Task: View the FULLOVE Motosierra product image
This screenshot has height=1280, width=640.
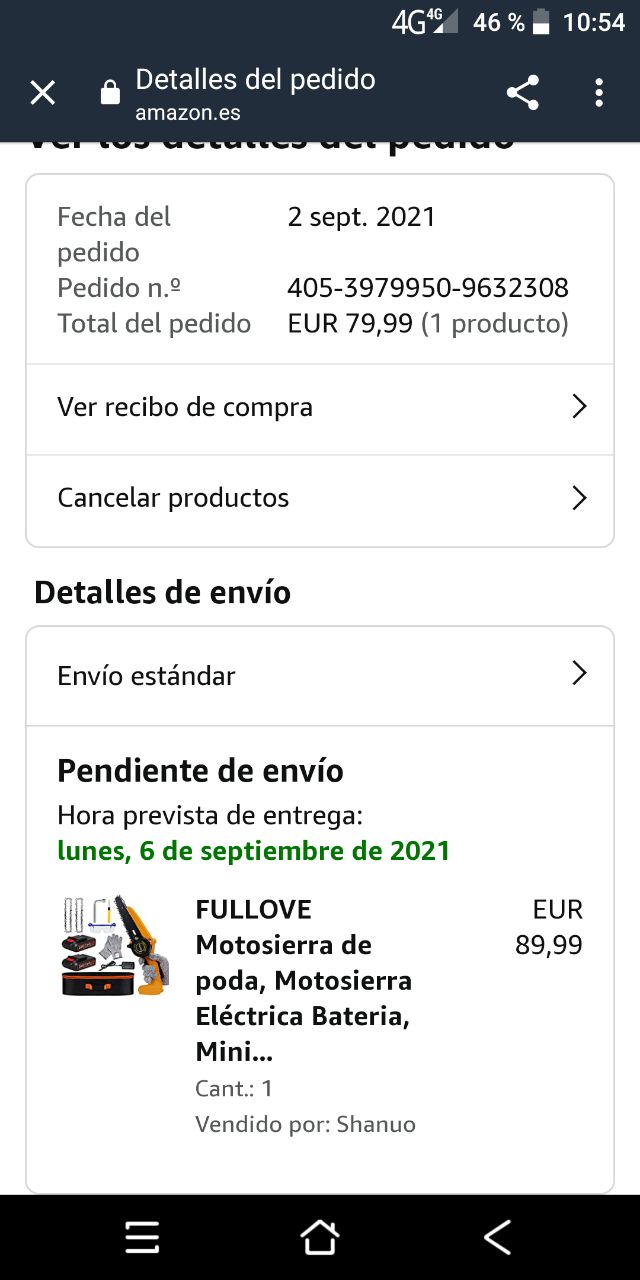Action: [113, 946]
